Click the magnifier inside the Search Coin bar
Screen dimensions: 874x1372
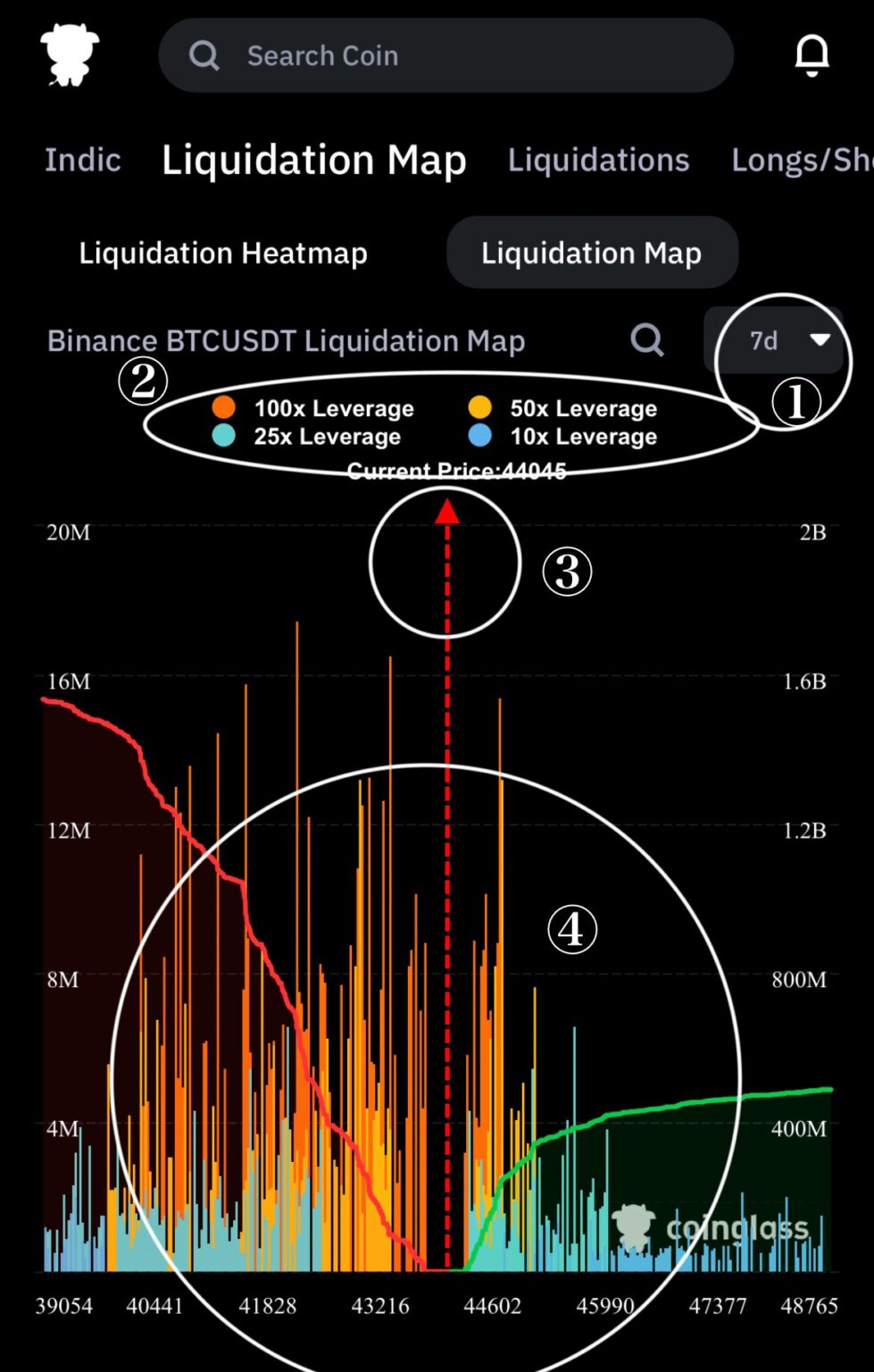(x=204, y=55)
